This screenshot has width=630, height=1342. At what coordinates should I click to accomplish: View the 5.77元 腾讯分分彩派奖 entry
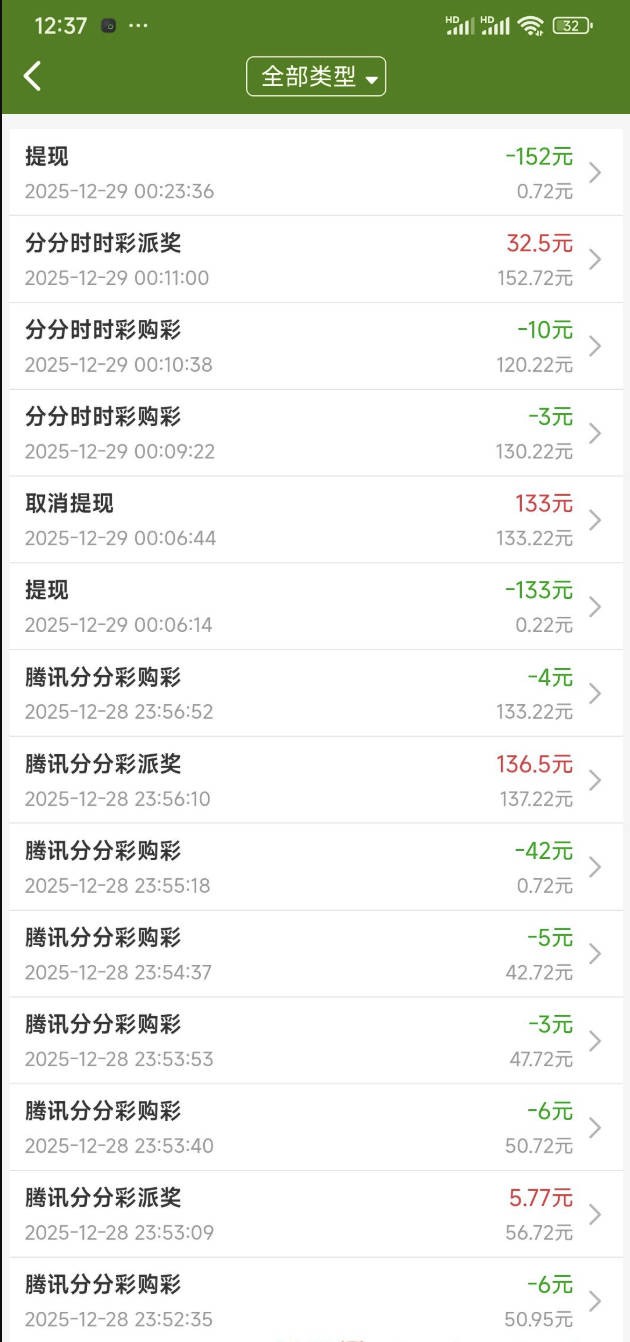[x=315, y=1214]
